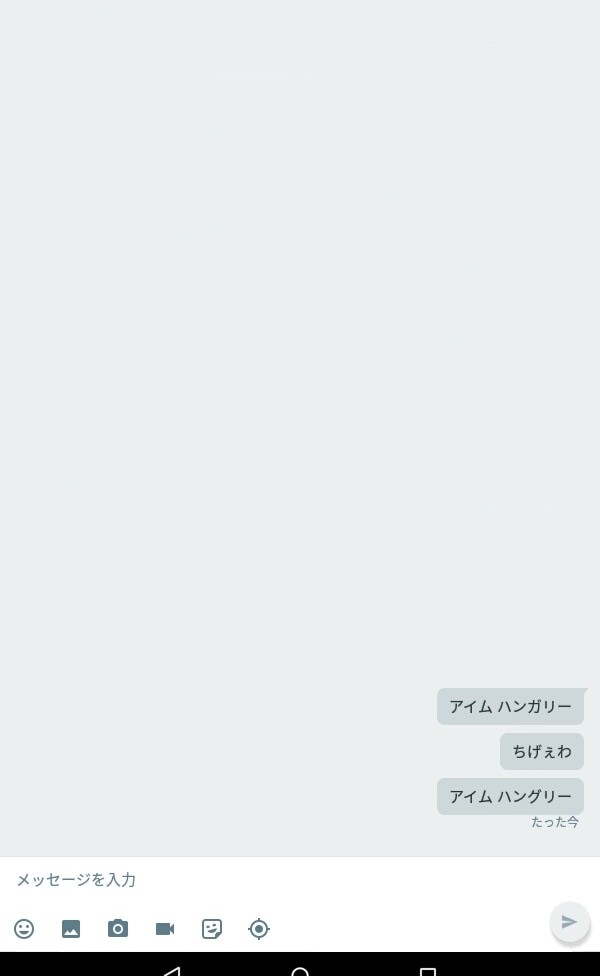600x976 pixels.
Task: Go to the home screen
Action: pos(300,970)
